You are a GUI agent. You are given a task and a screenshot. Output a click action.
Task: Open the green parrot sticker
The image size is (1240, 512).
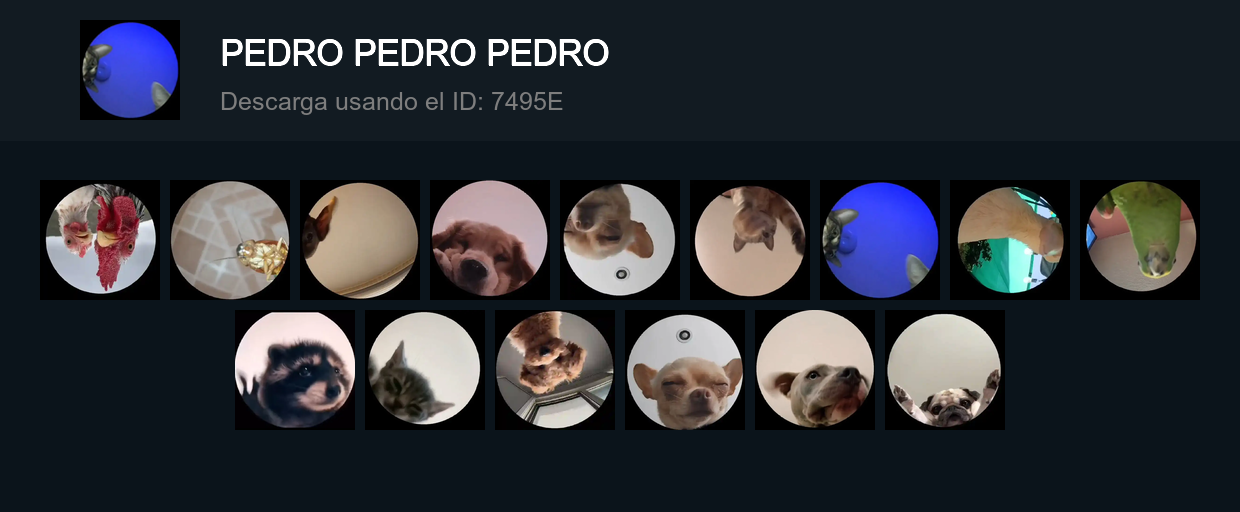coord(1140,240)
